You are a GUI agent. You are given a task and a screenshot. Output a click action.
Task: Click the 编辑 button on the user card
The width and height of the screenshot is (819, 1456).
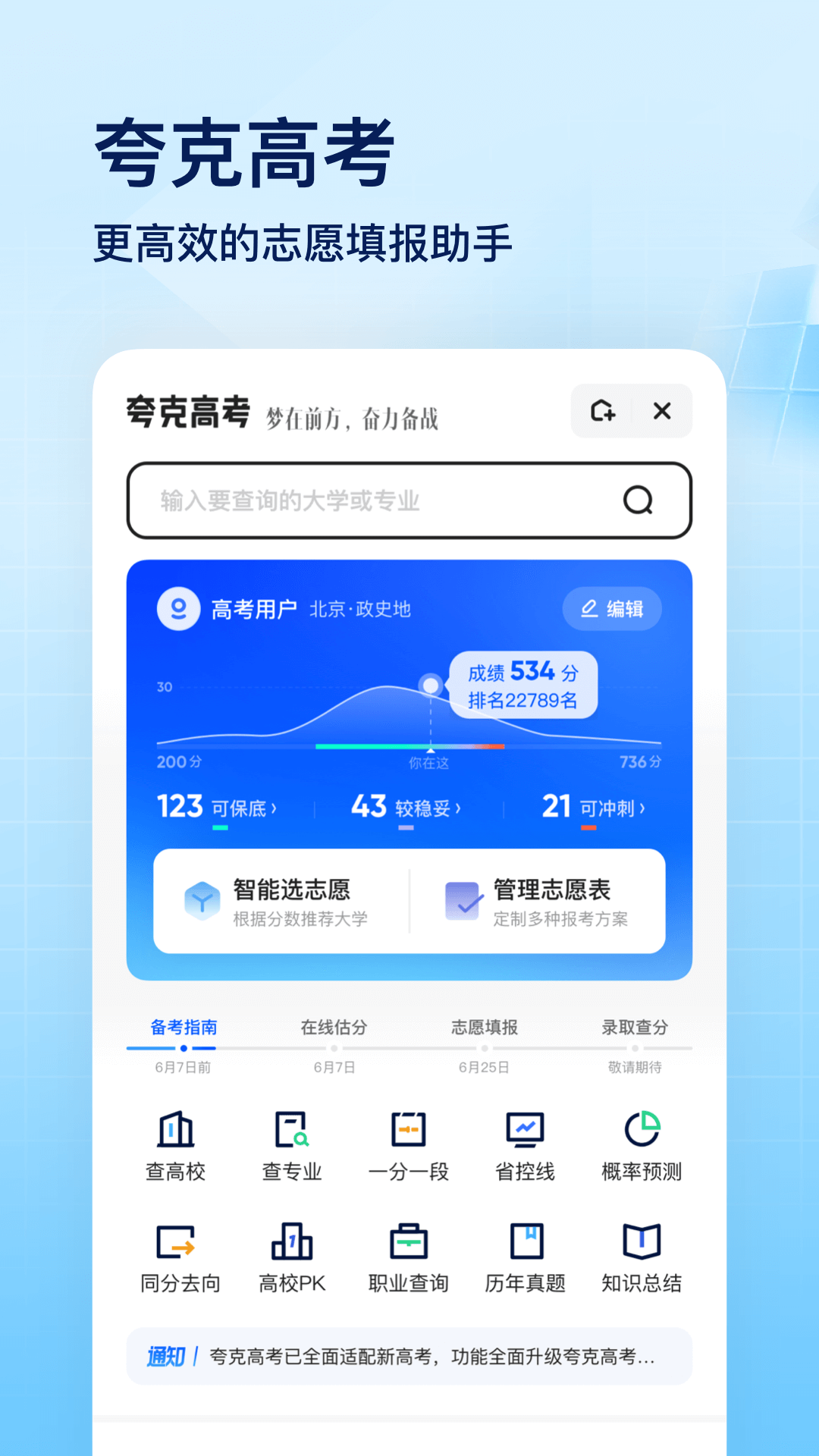pos(612,608)
